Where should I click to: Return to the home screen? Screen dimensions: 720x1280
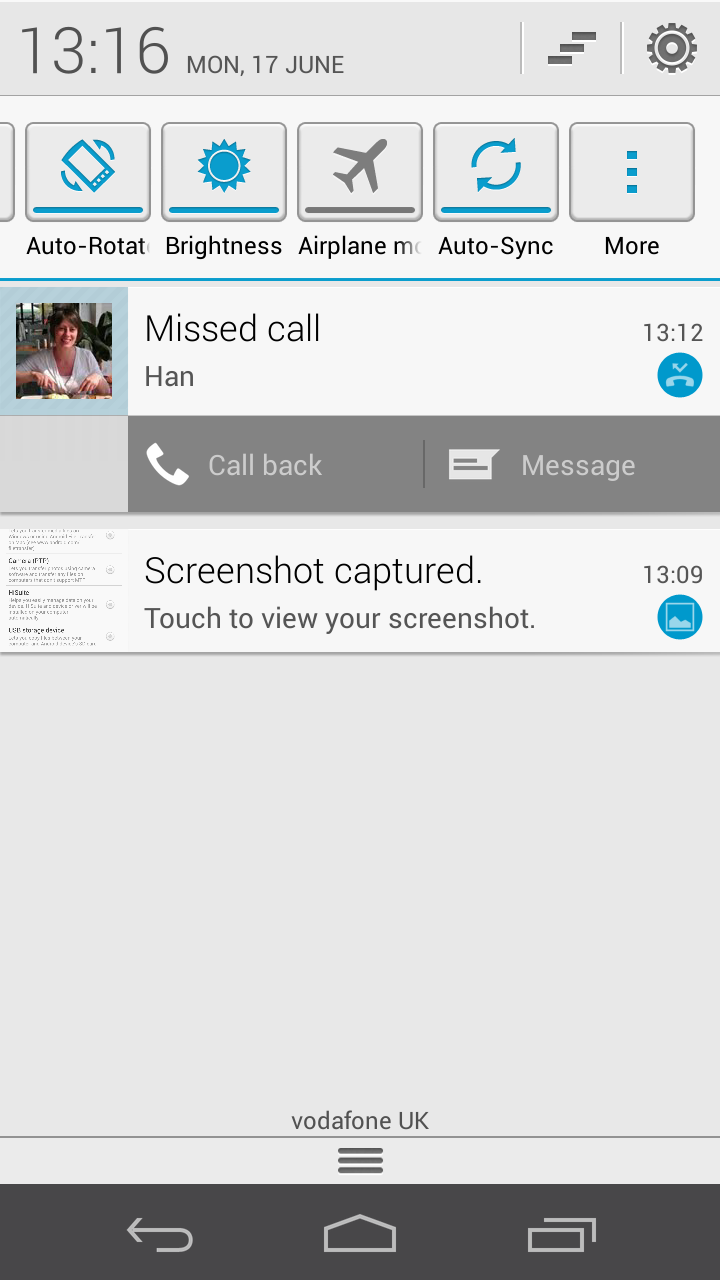[x=360, y=1234]
